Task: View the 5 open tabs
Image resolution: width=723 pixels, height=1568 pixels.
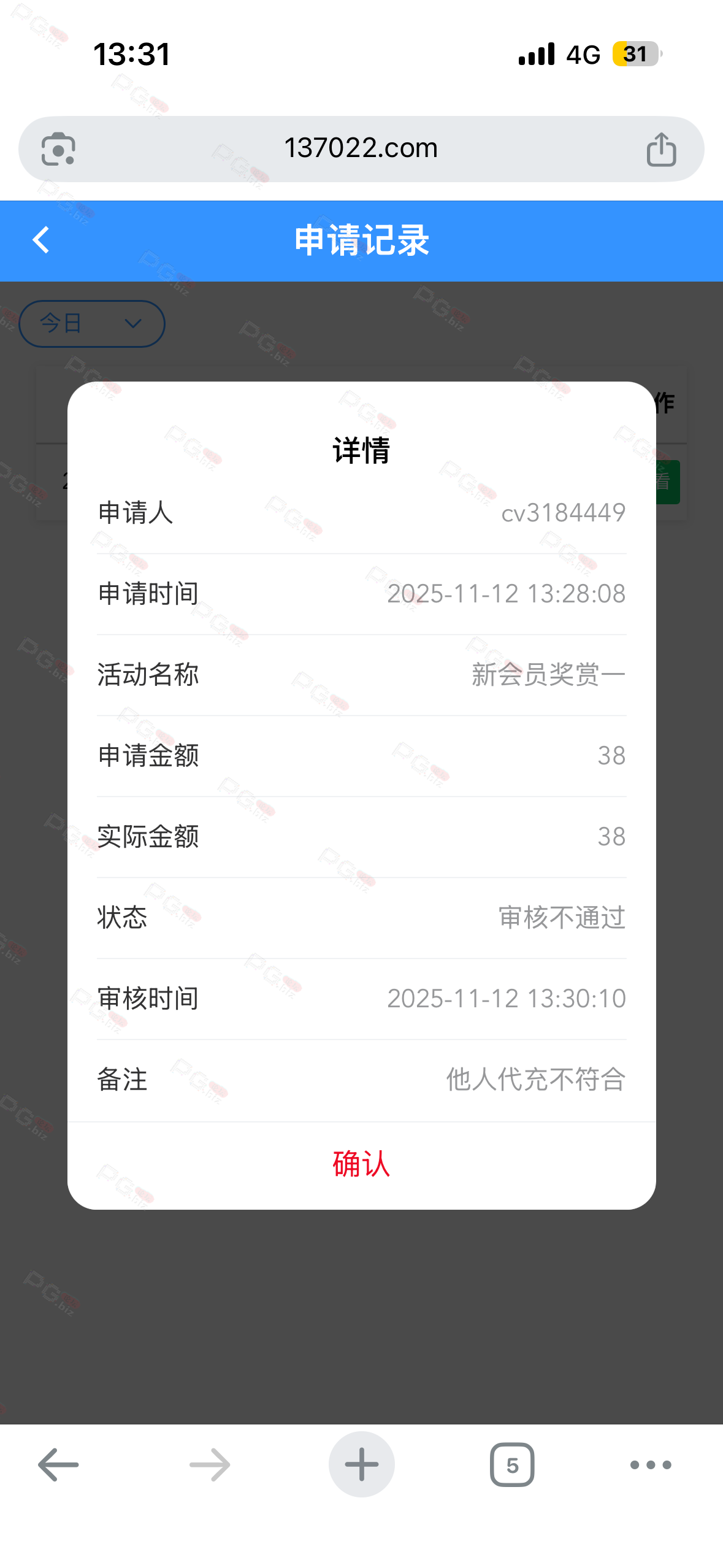Action: (x=512, y=1464)
